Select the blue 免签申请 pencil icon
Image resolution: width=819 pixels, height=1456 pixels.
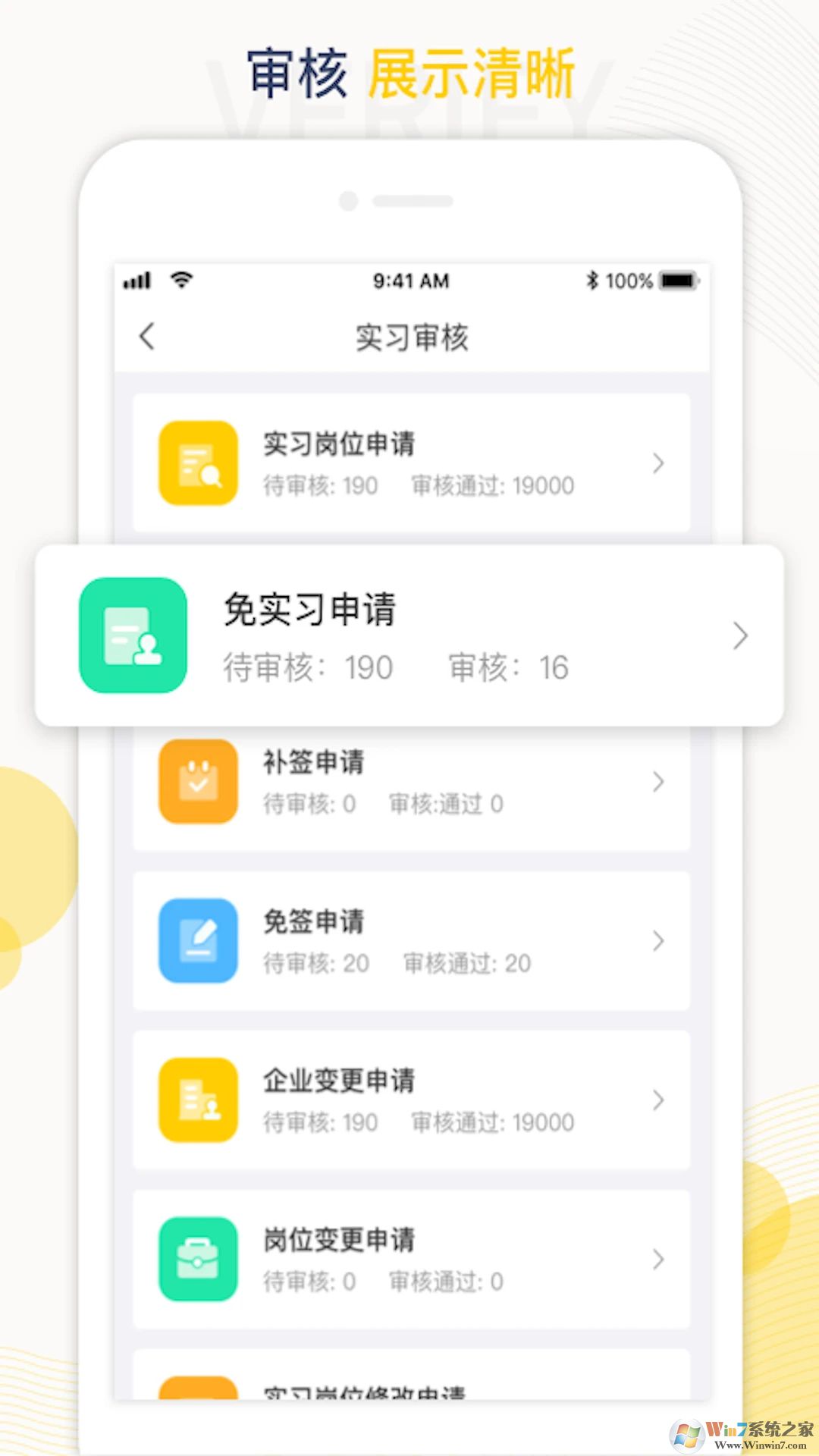point(197,941)
